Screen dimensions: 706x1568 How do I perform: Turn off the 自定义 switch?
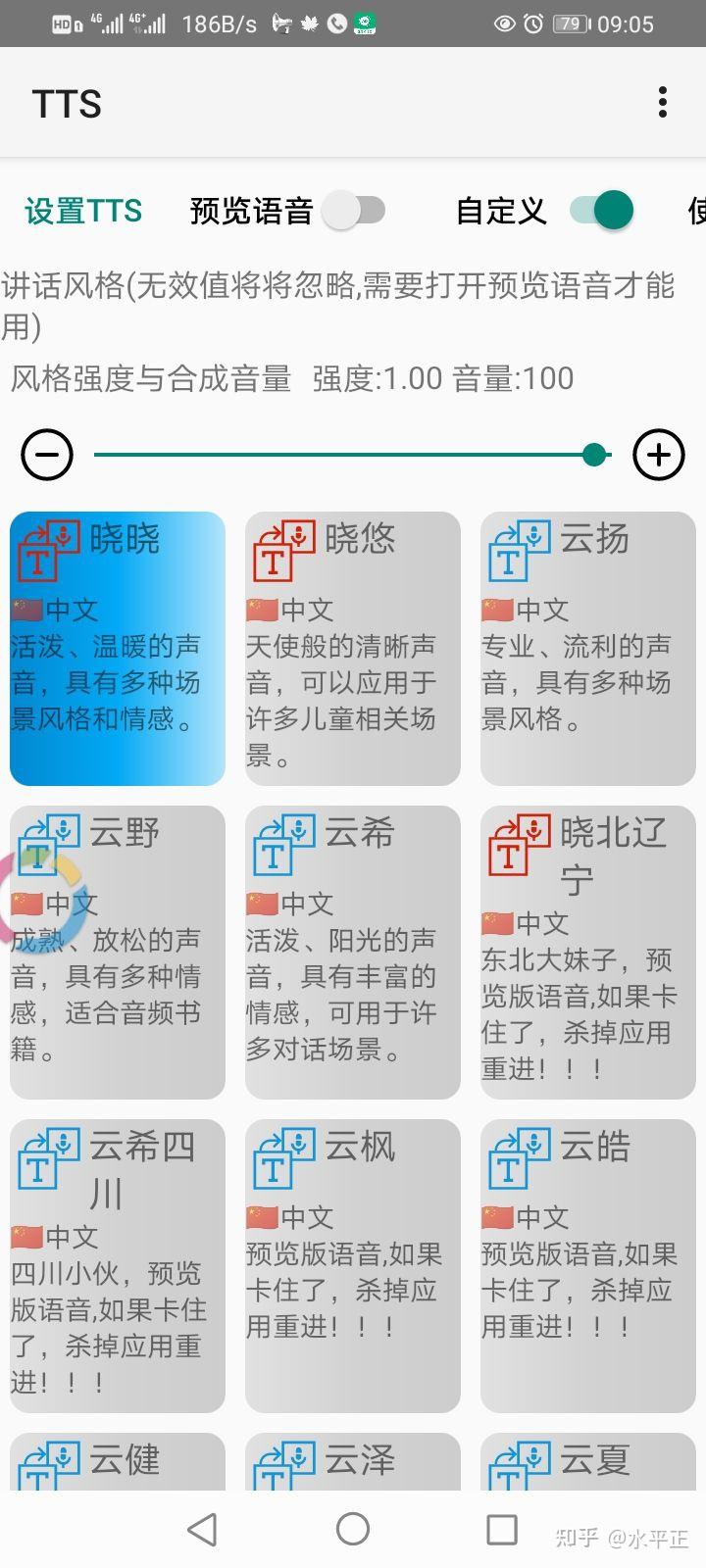pyautogui.click(x=602, y=210)
